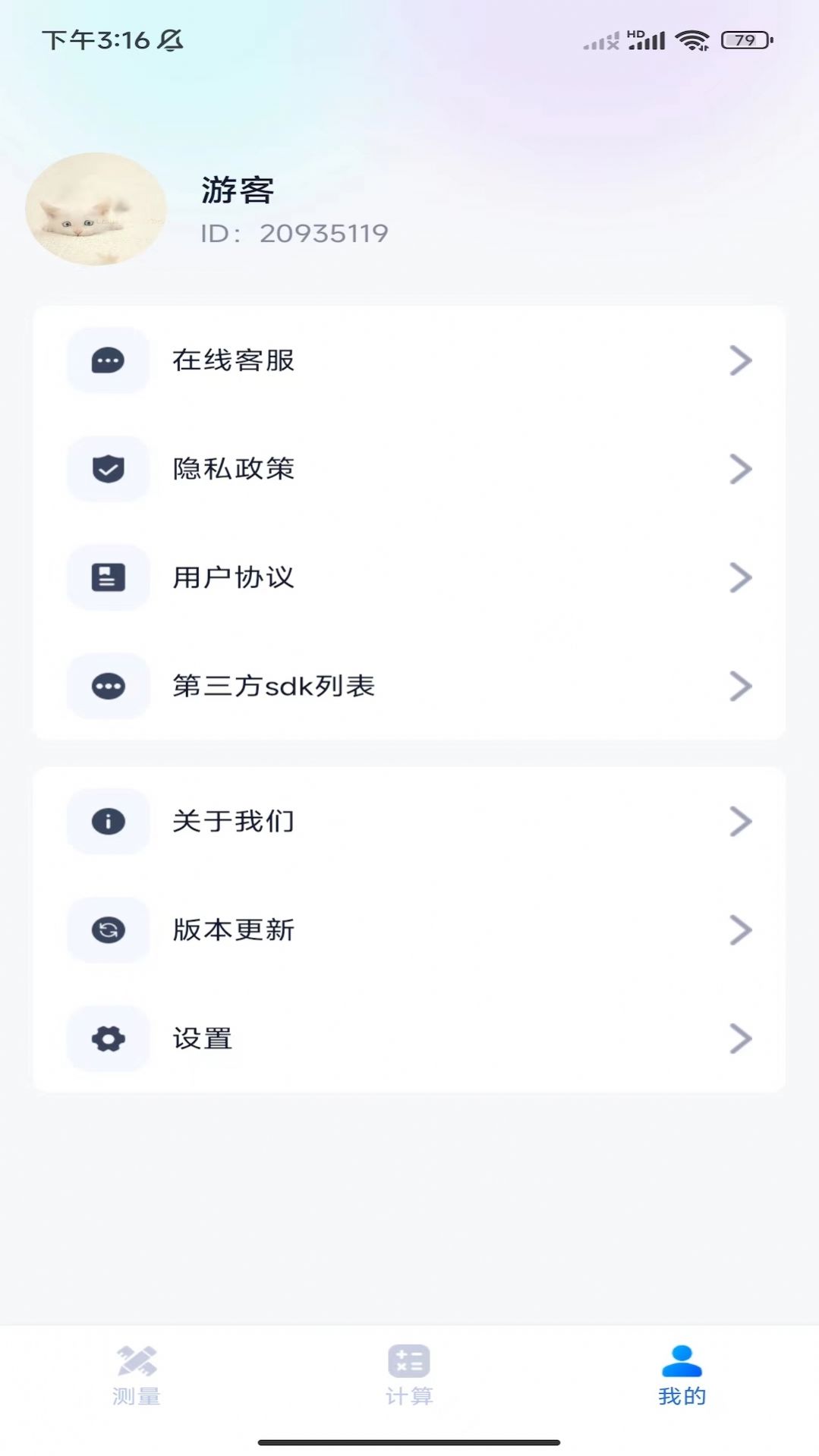
Task: Click the third-party SDK list icon
Action: click(x=108, y=686)
